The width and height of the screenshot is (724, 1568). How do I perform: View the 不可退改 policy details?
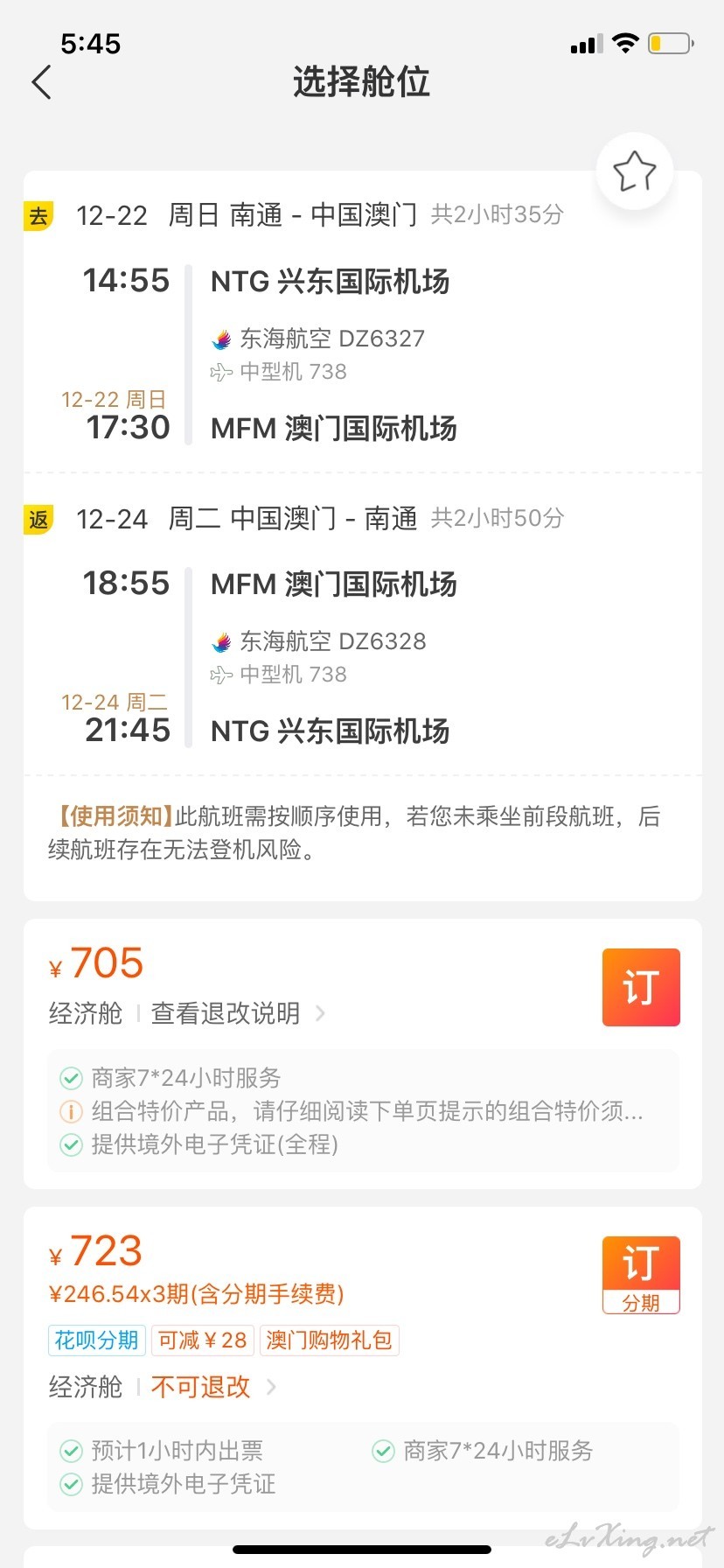213,1387
